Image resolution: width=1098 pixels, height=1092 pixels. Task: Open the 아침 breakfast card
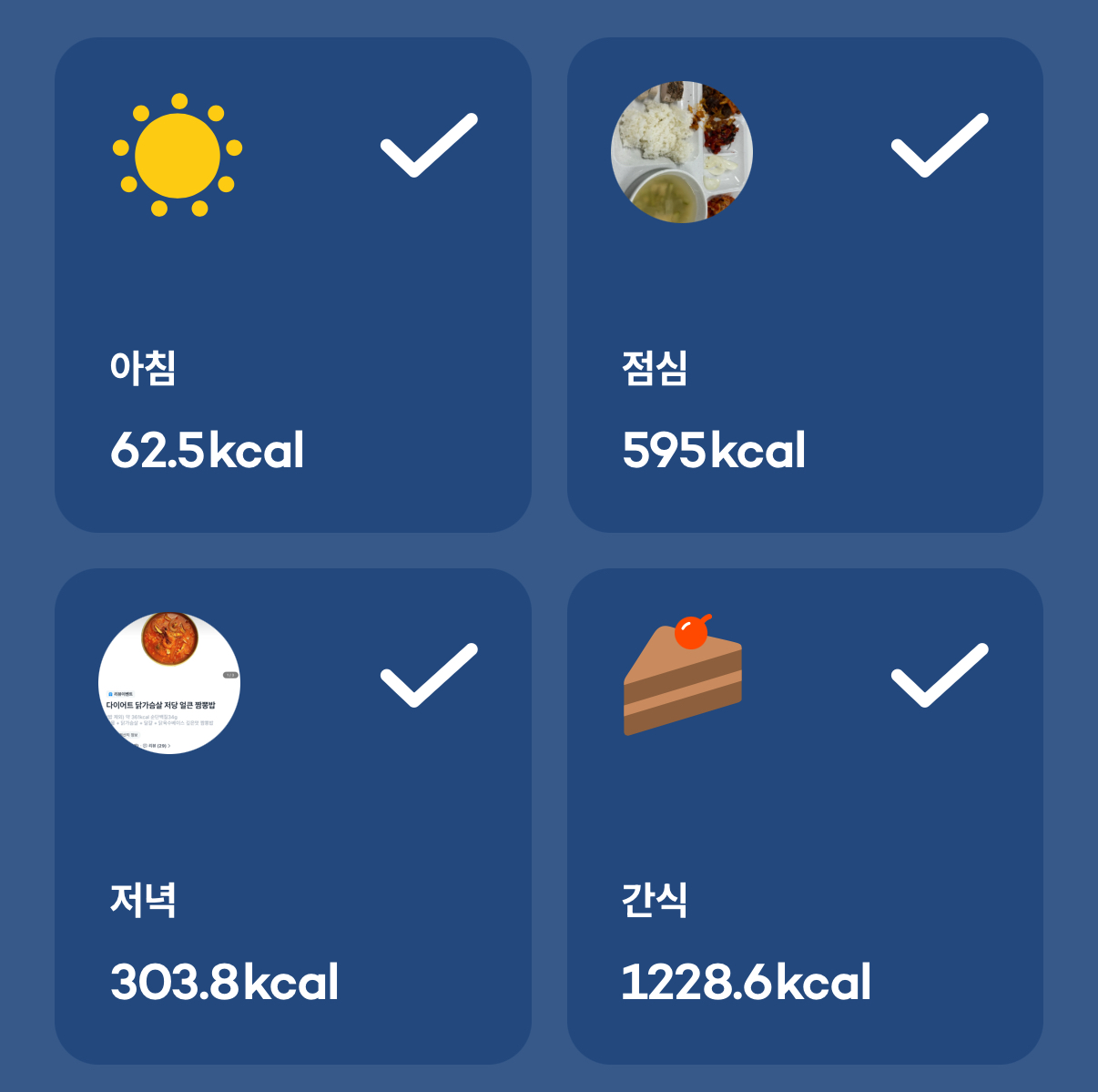292,285
